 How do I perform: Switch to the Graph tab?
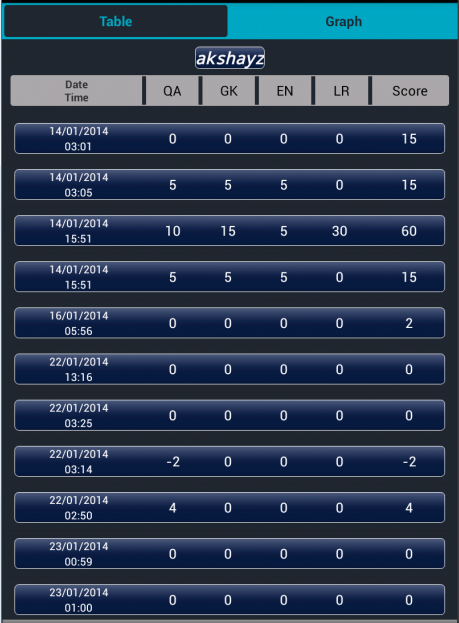click(343, 21)
